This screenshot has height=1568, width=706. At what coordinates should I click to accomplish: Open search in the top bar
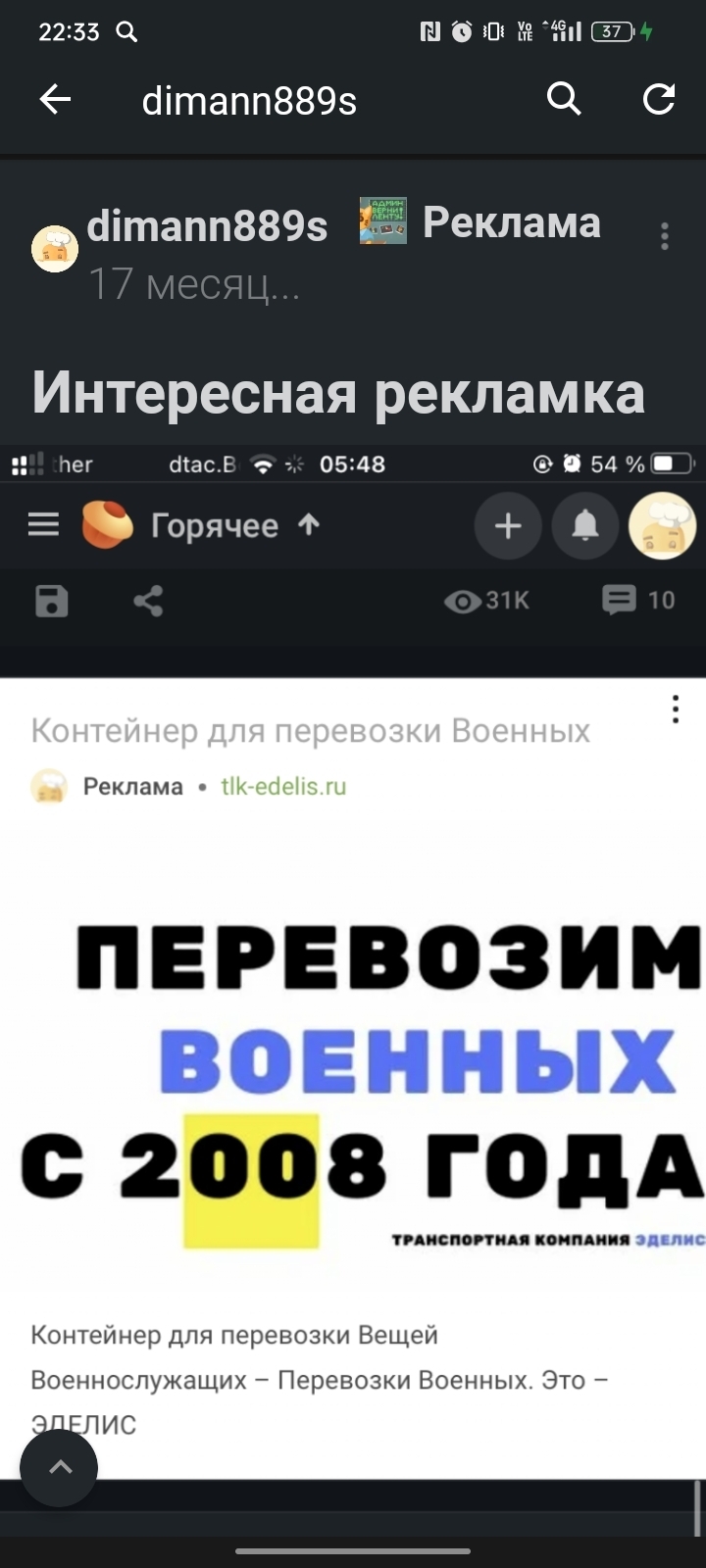(564, 99)
